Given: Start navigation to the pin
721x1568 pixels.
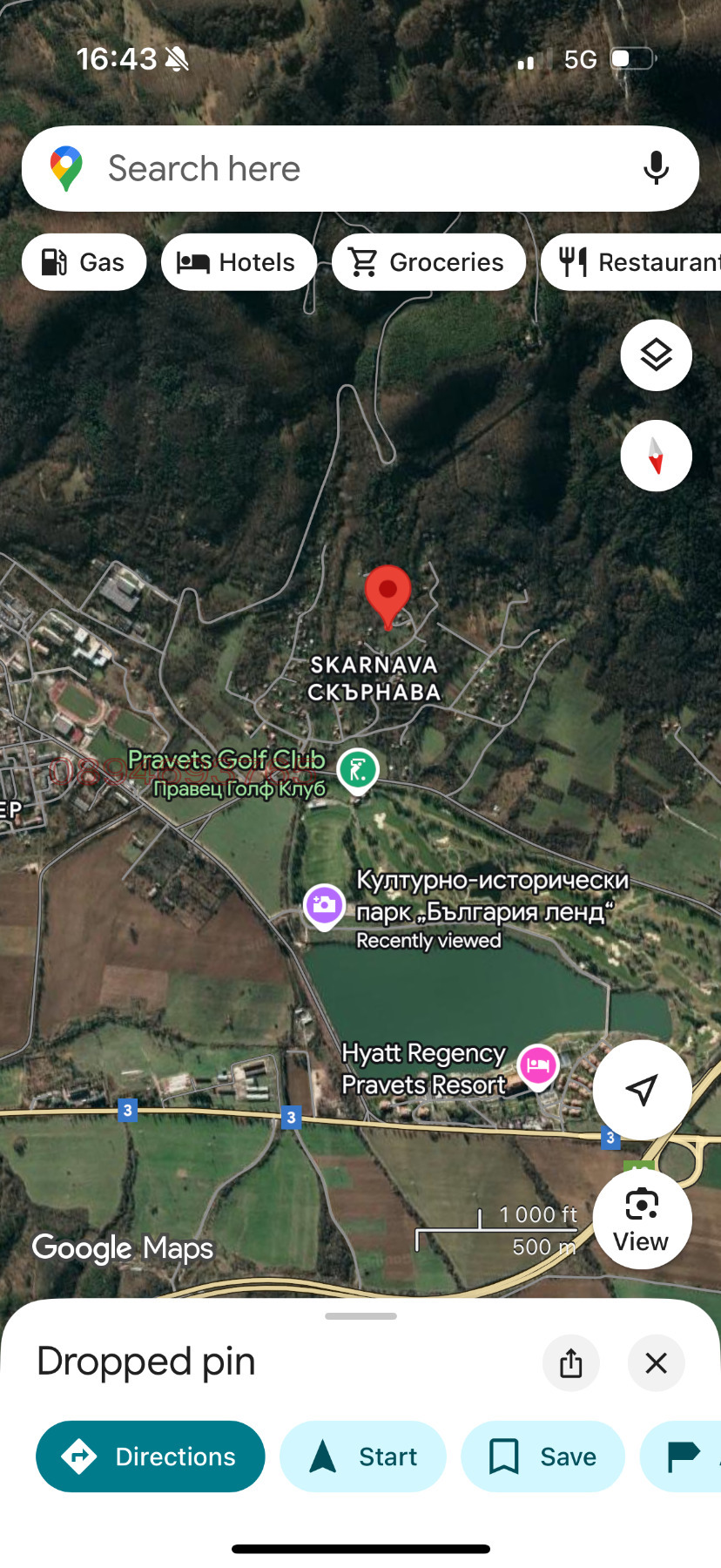Looking at the screenshot, I should pos(362,1456).
